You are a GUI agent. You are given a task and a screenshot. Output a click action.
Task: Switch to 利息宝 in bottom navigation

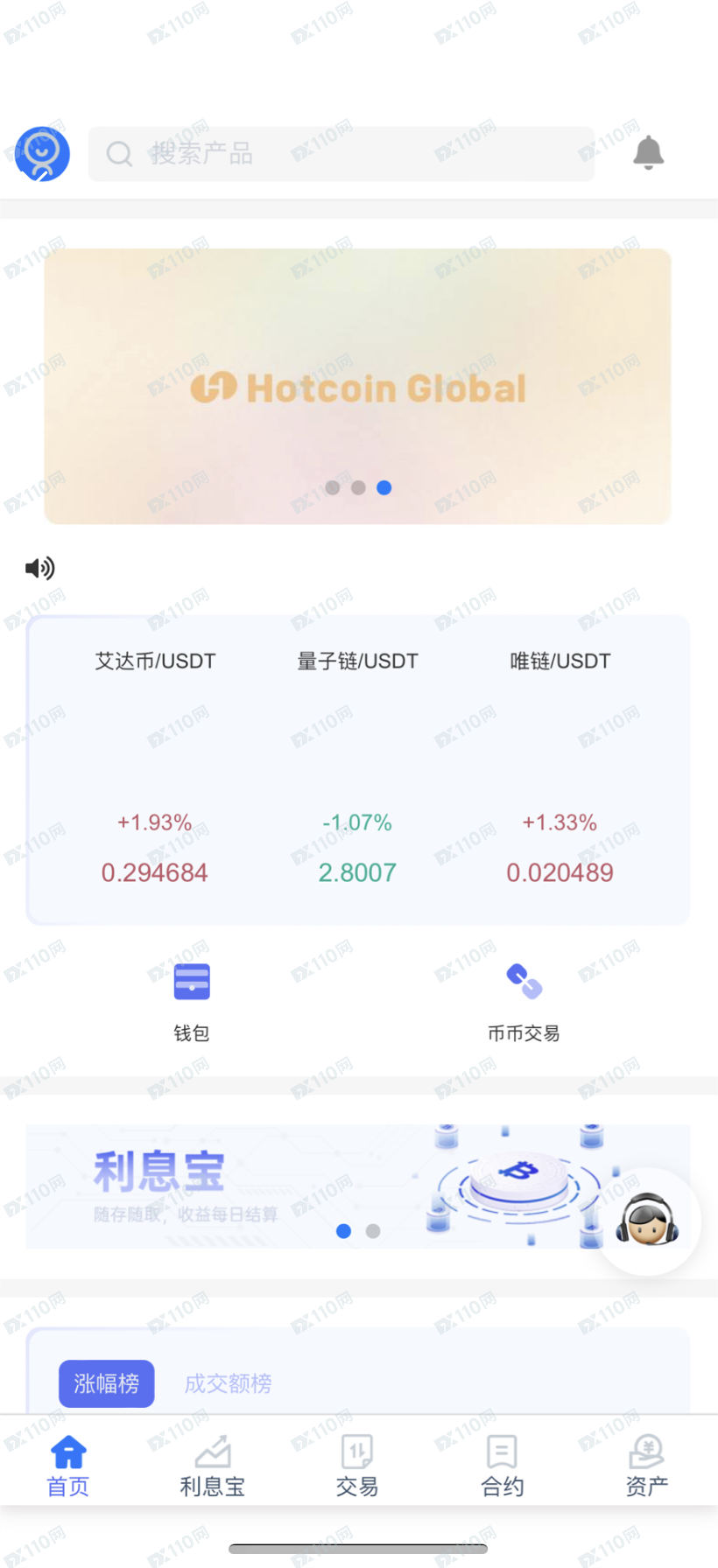coord(213,1466)
